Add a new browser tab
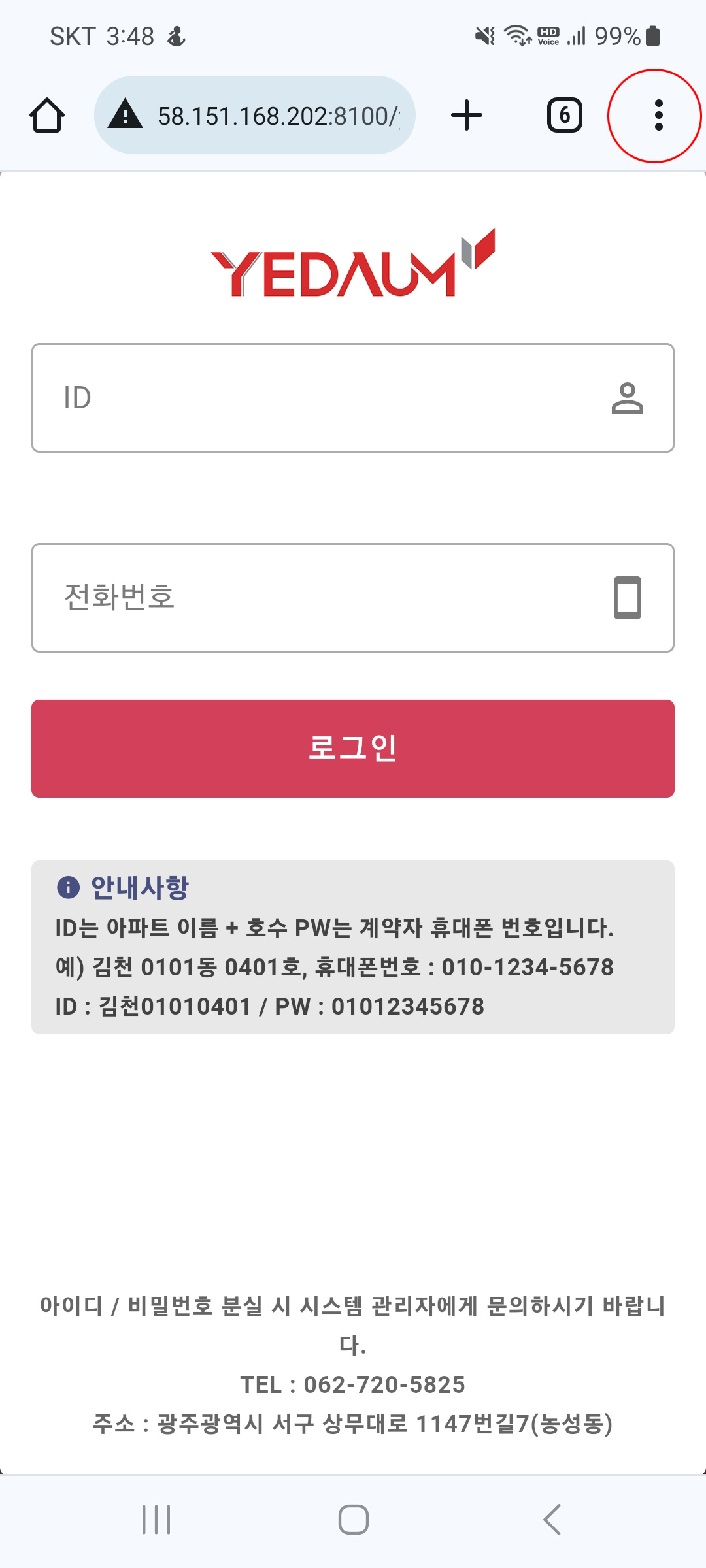The image size is (706, 1568). coord(467,116)
